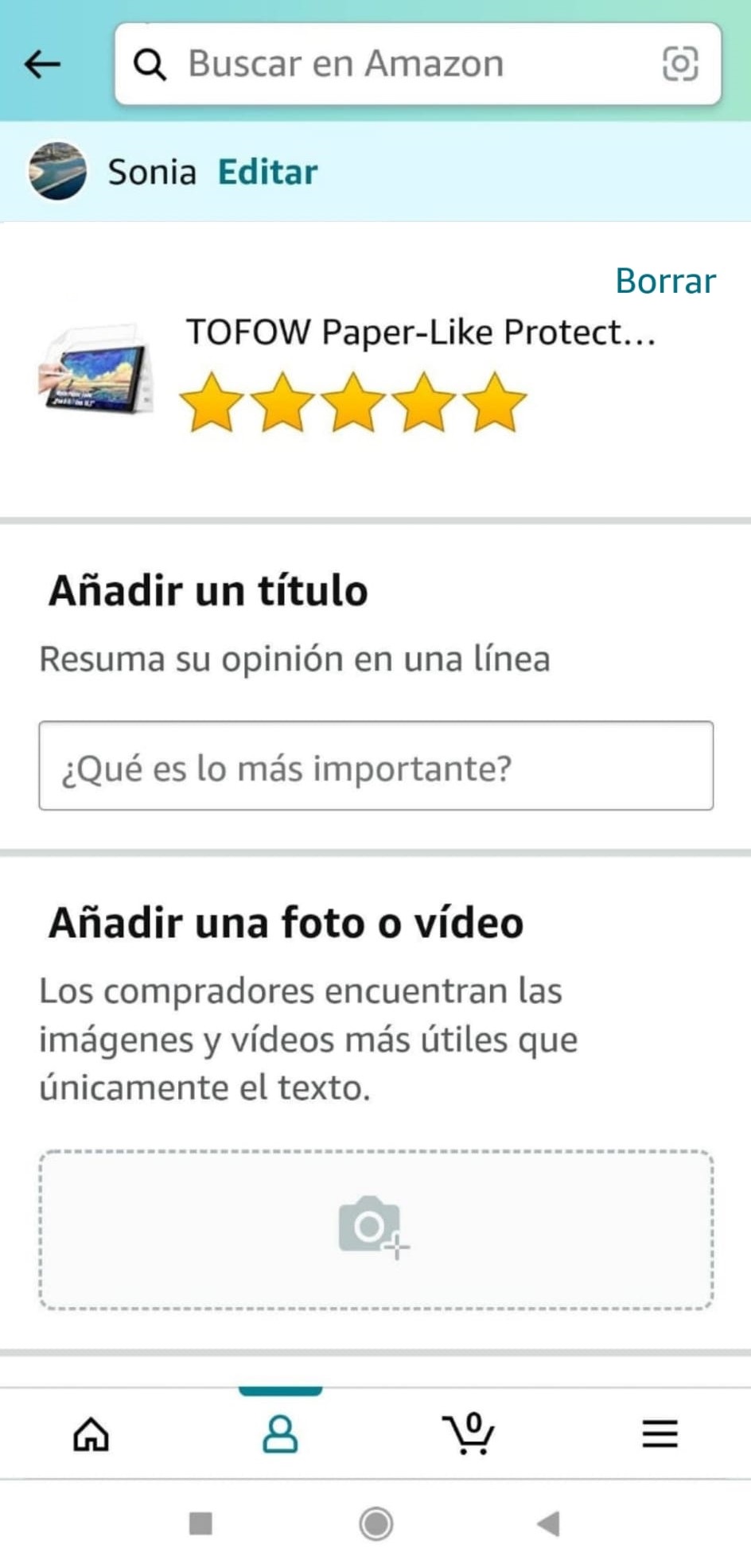Select the fifth star rating
The width and height of the screenshot is (751, 1568).
(495, 403)
